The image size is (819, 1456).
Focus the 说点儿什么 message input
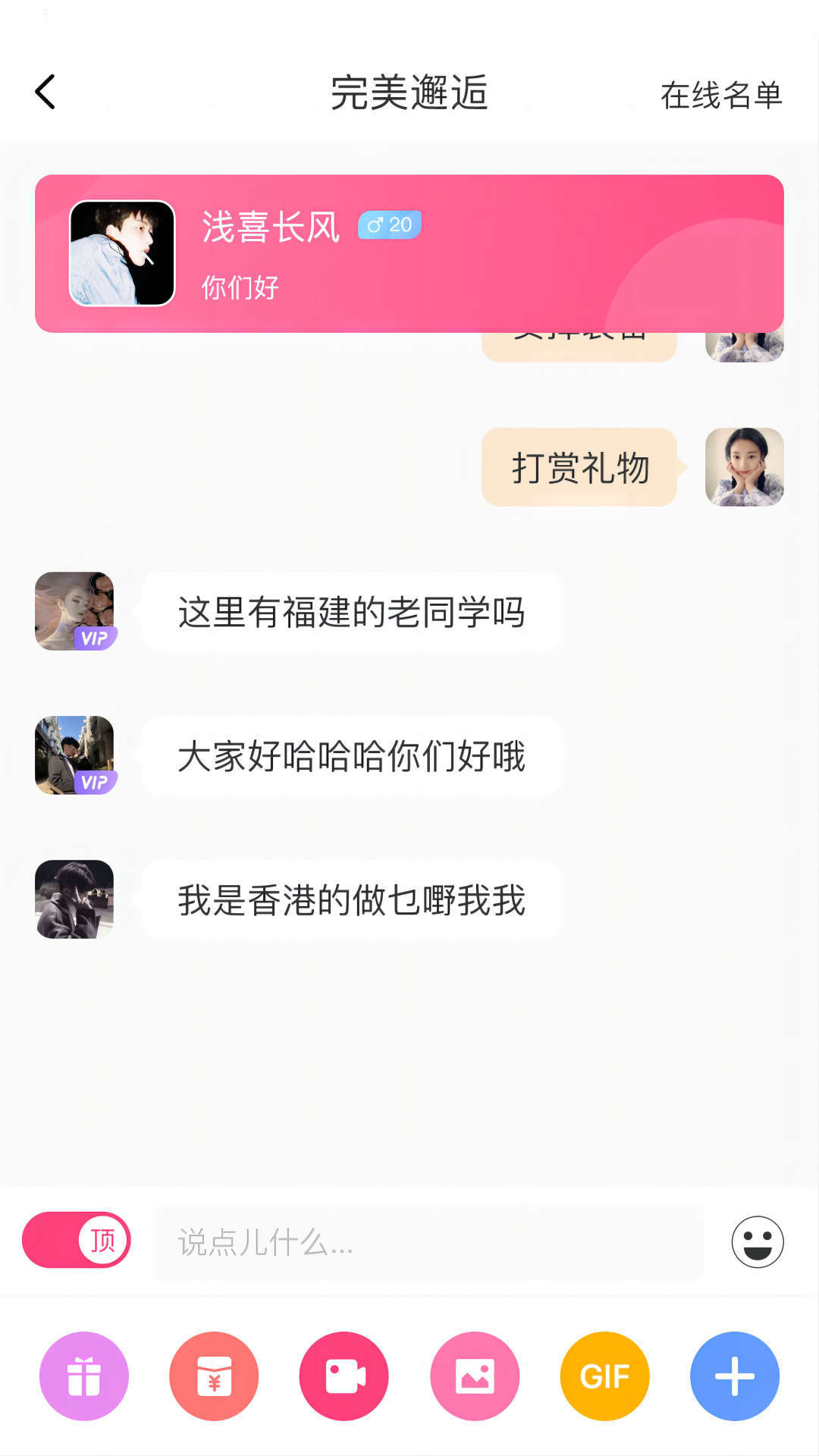click(428, 1243)
